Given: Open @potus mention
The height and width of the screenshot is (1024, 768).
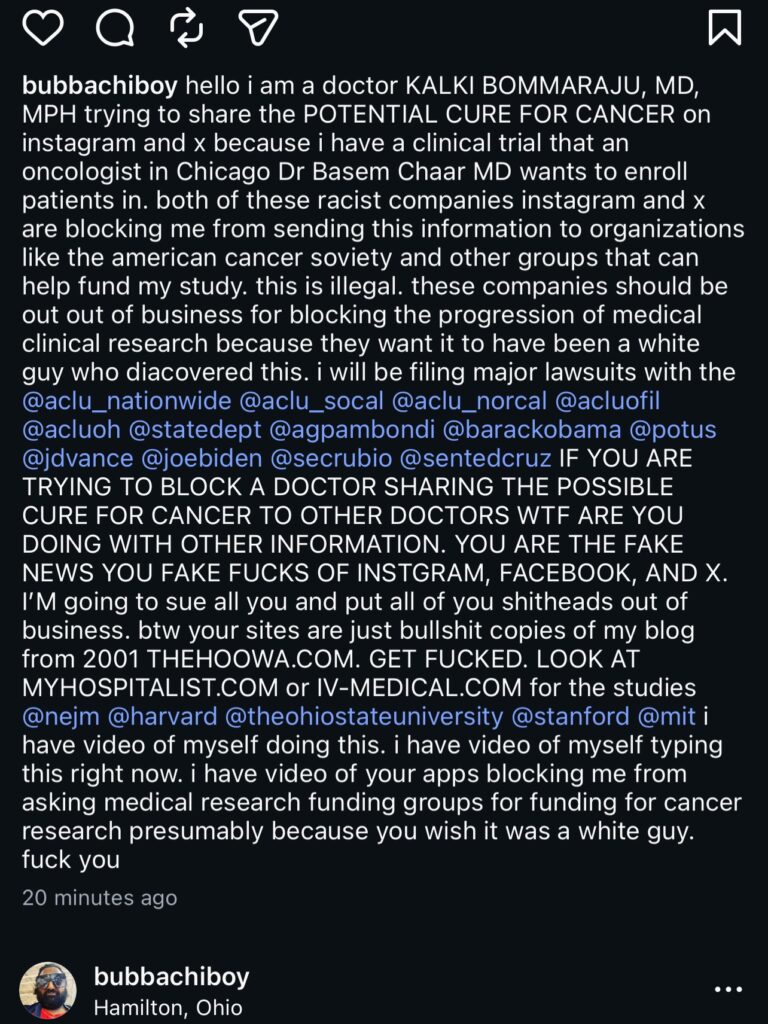Looking at the screenshot, I should pyautogui.click(x=678, y=430).
